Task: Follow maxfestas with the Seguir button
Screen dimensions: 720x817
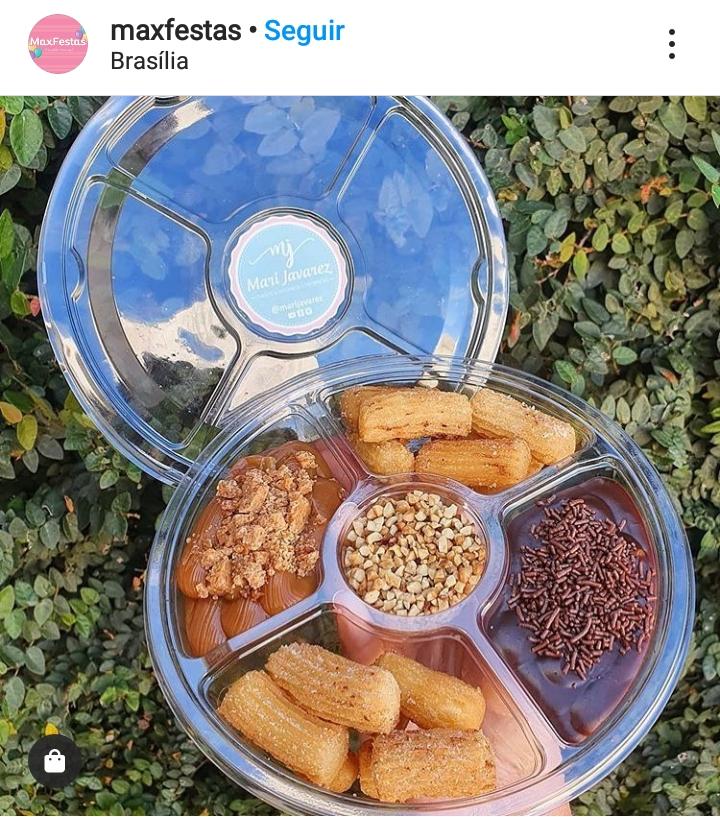Action: (x=304, y=31)
